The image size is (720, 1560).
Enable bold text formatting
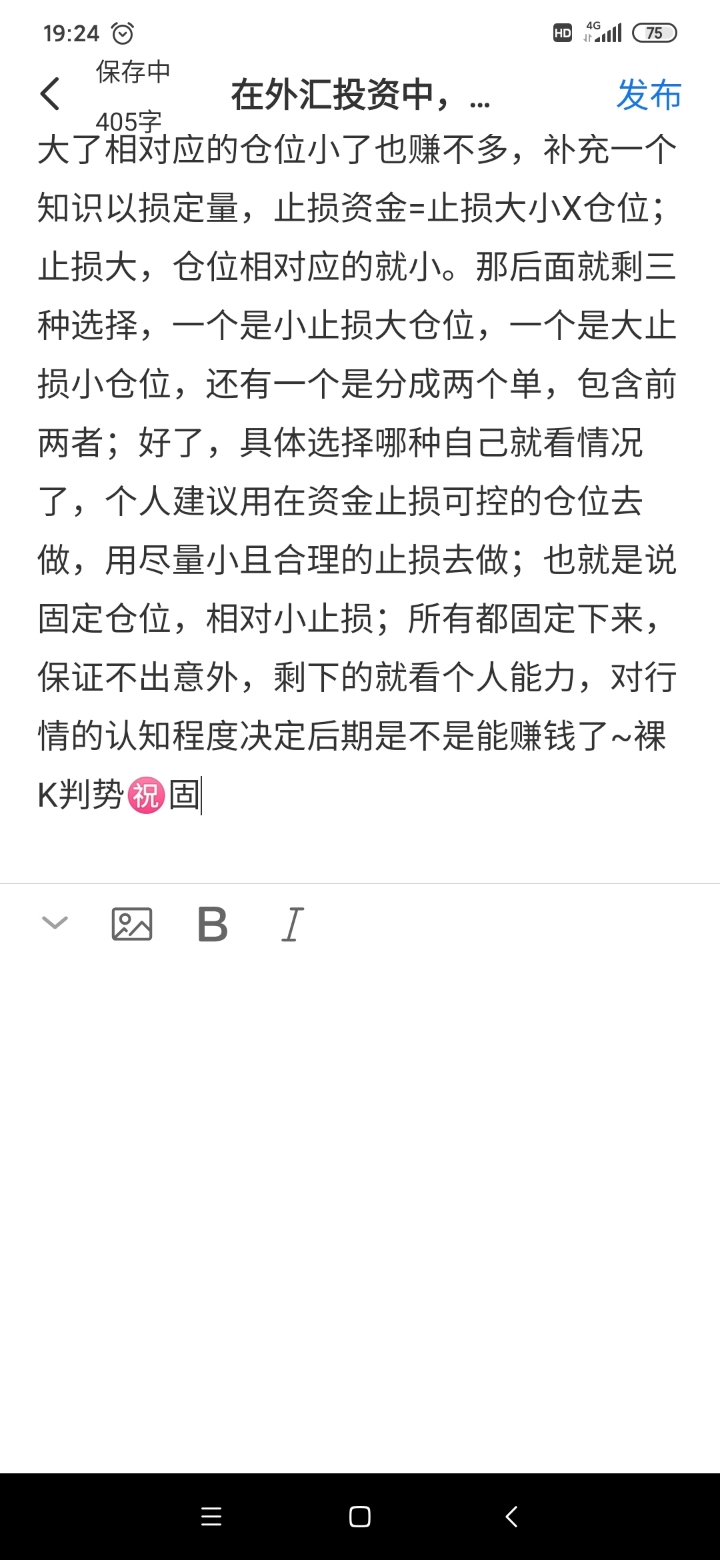(212, 924)
